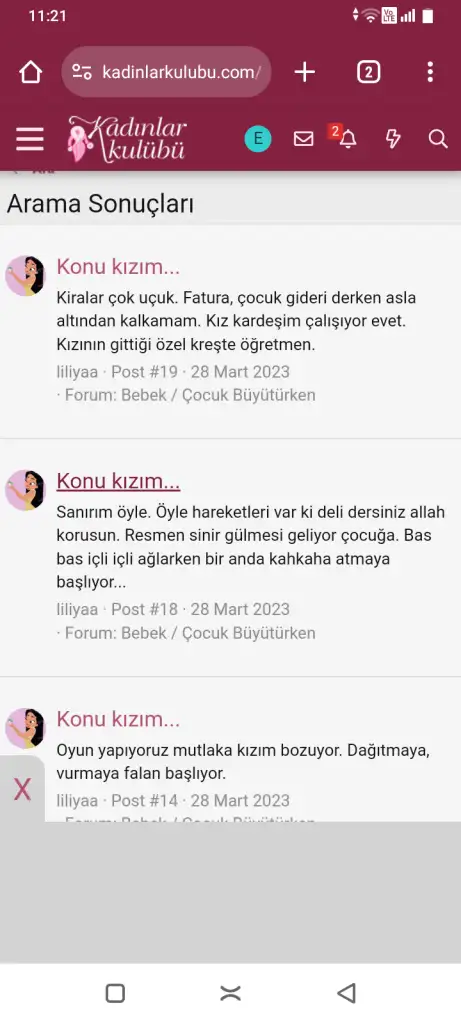Screen dimensions: 461x1024
Task: Open the site hamburger menu
Action: click(x=30, y=138)
